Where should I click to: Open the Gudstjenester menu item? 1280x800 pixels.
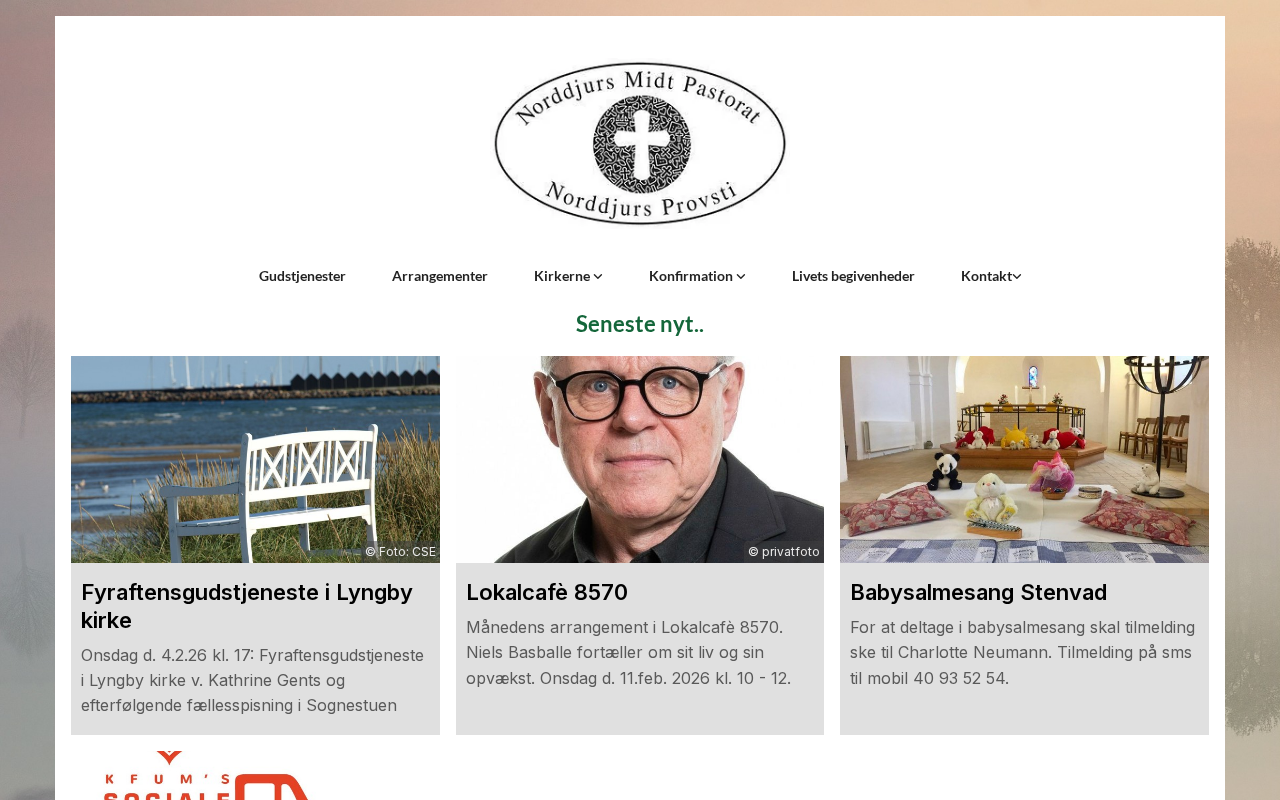[302, 276]
